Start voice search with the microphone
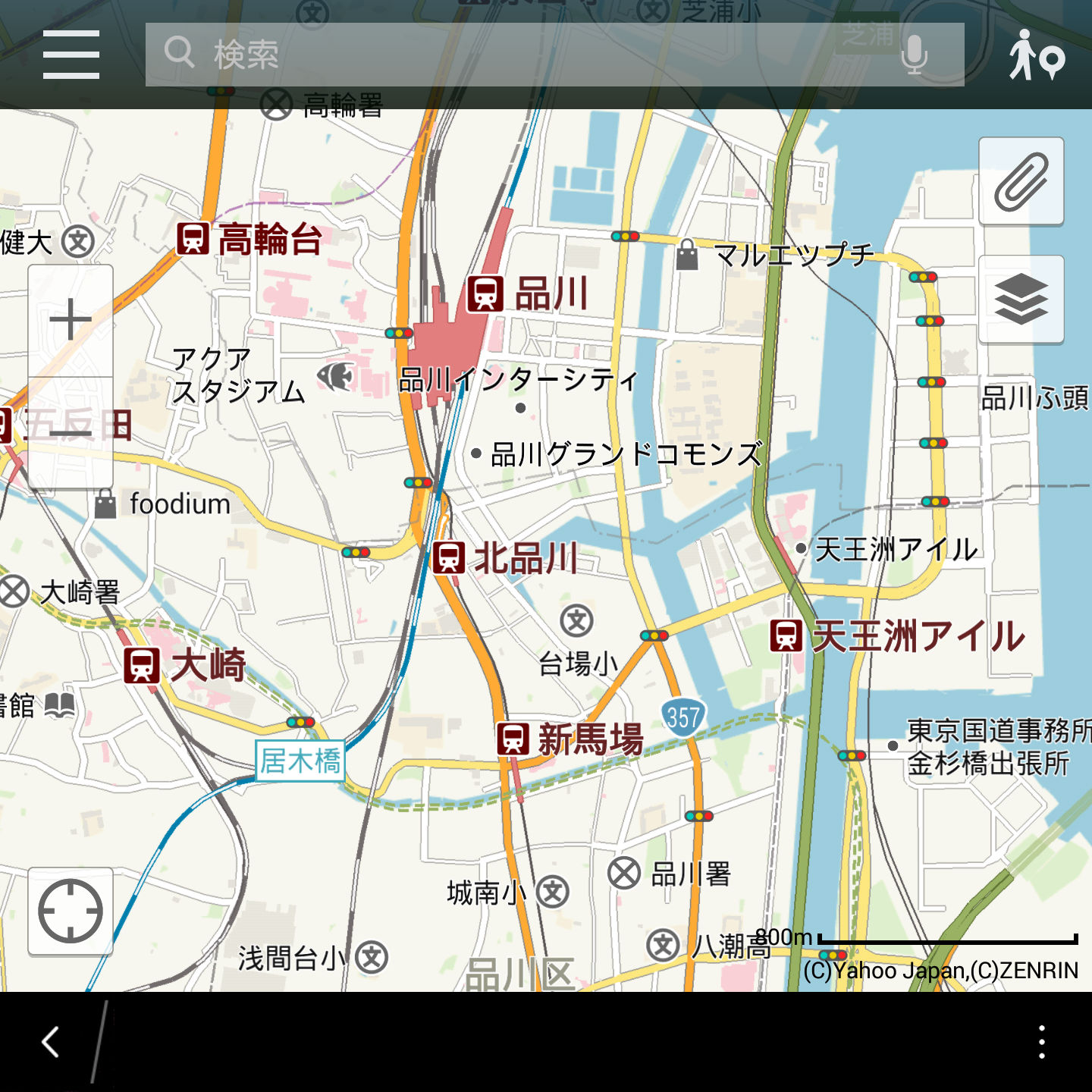 click(914, 55)
